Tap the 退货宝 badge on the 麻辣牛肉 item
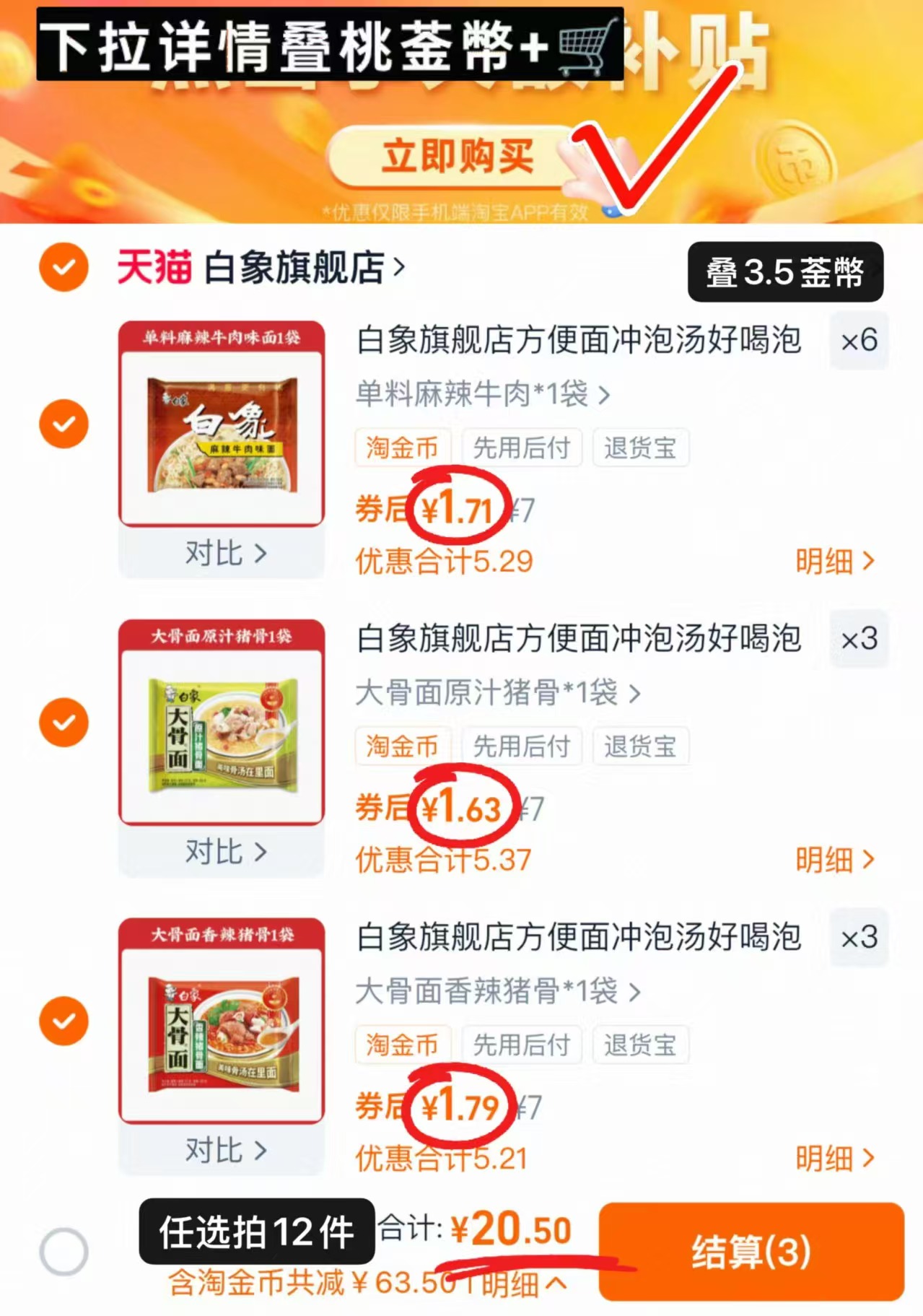Screen dimensions: 923x1316 point(641,448)
